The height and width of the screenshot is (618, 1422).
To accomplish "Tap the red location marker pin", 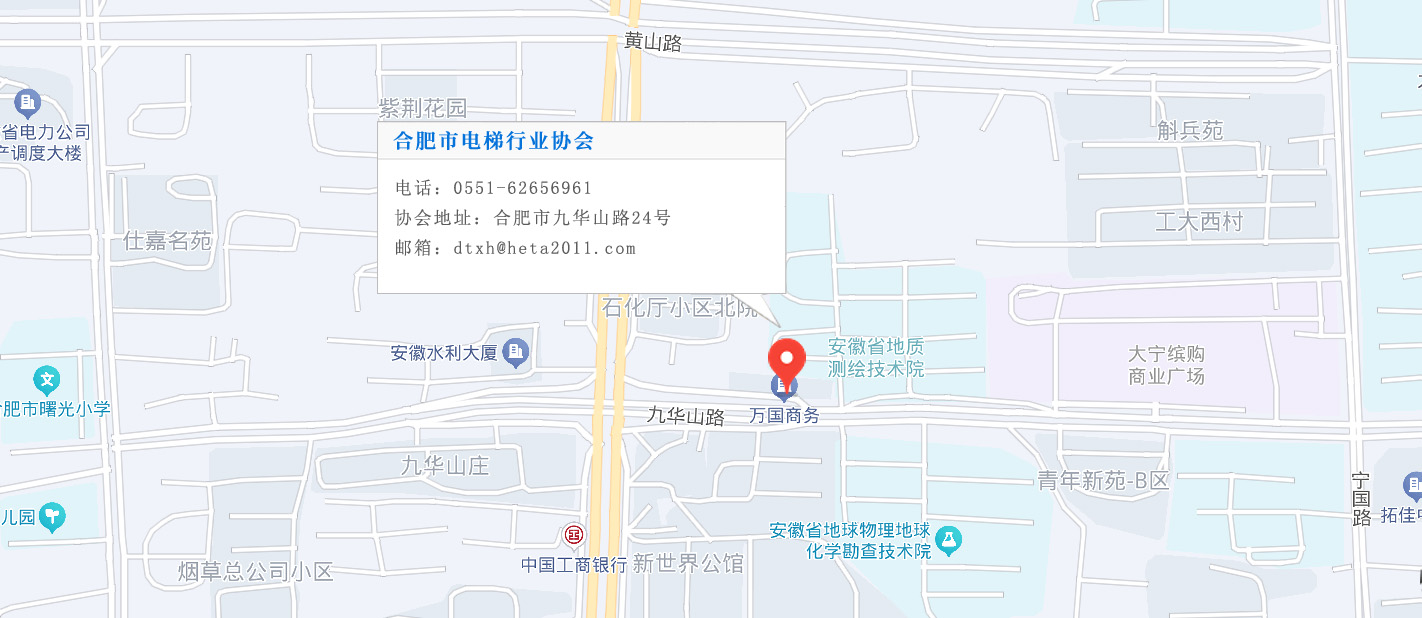I will pyautogui.click(x=786, y=360).
